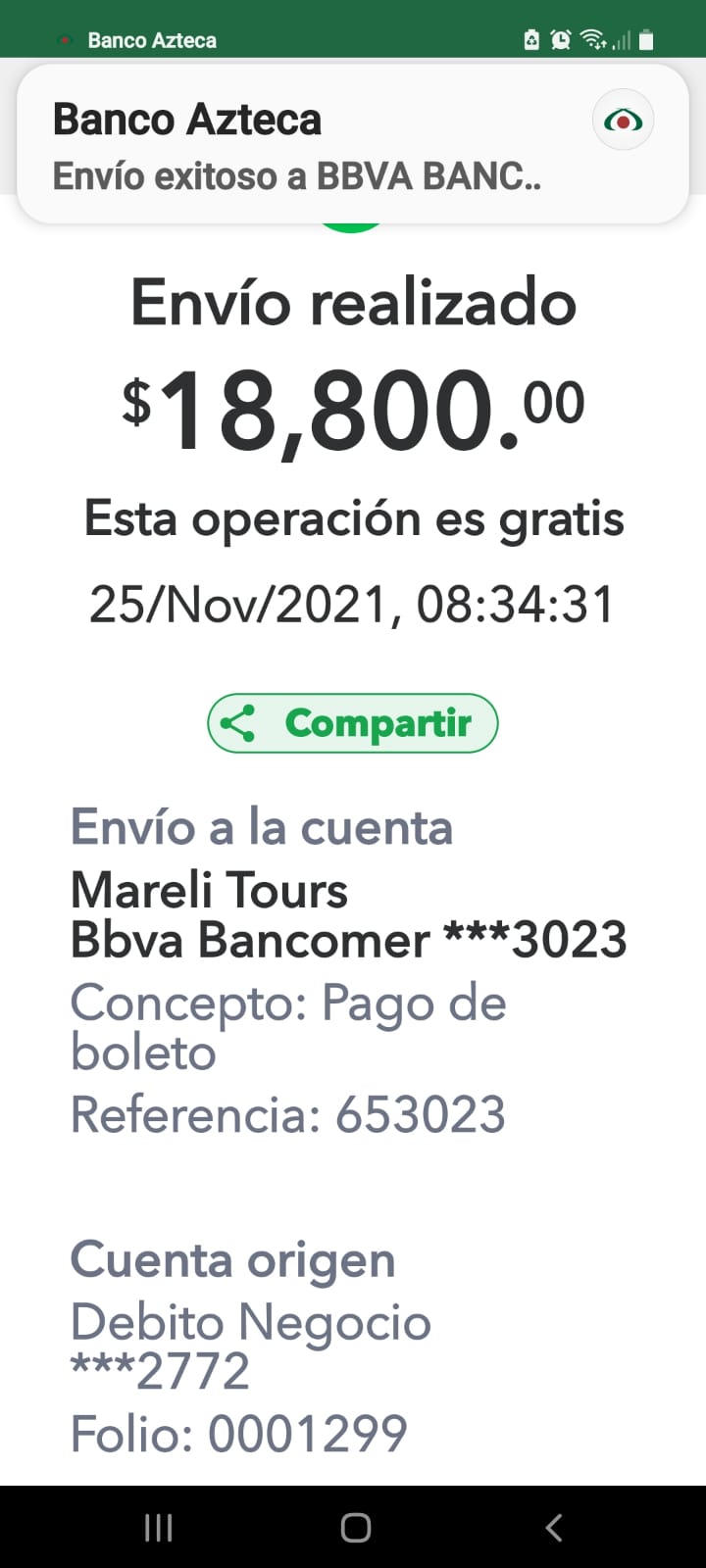Tap the system home button
The image size is (706, 1568).
pyautogui.click(x=355, y=1527)
